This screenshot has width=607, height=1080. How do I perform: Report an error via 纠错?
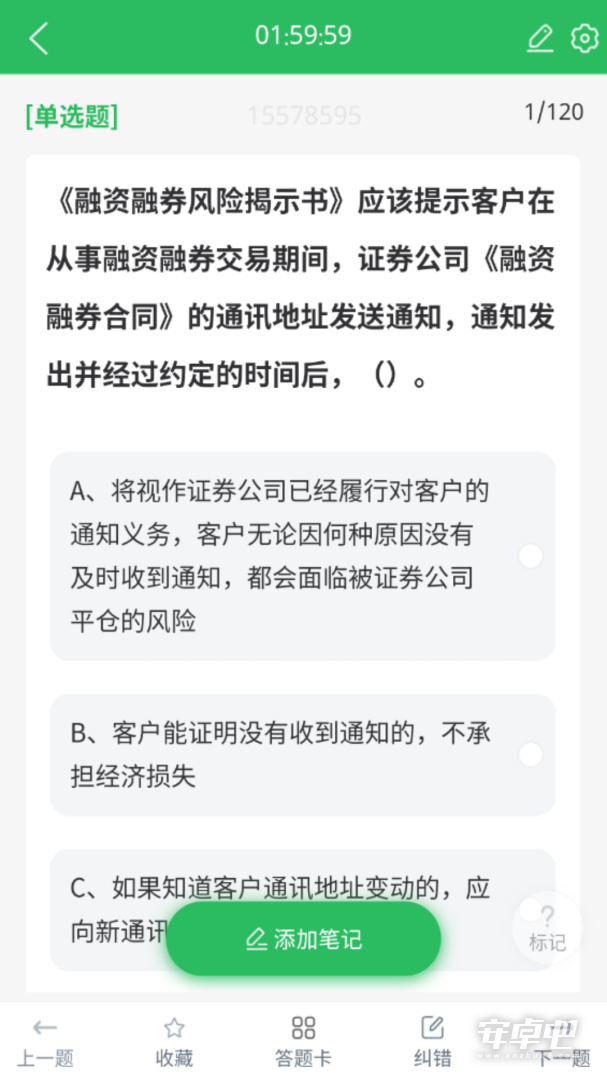tap(433, 1041)
